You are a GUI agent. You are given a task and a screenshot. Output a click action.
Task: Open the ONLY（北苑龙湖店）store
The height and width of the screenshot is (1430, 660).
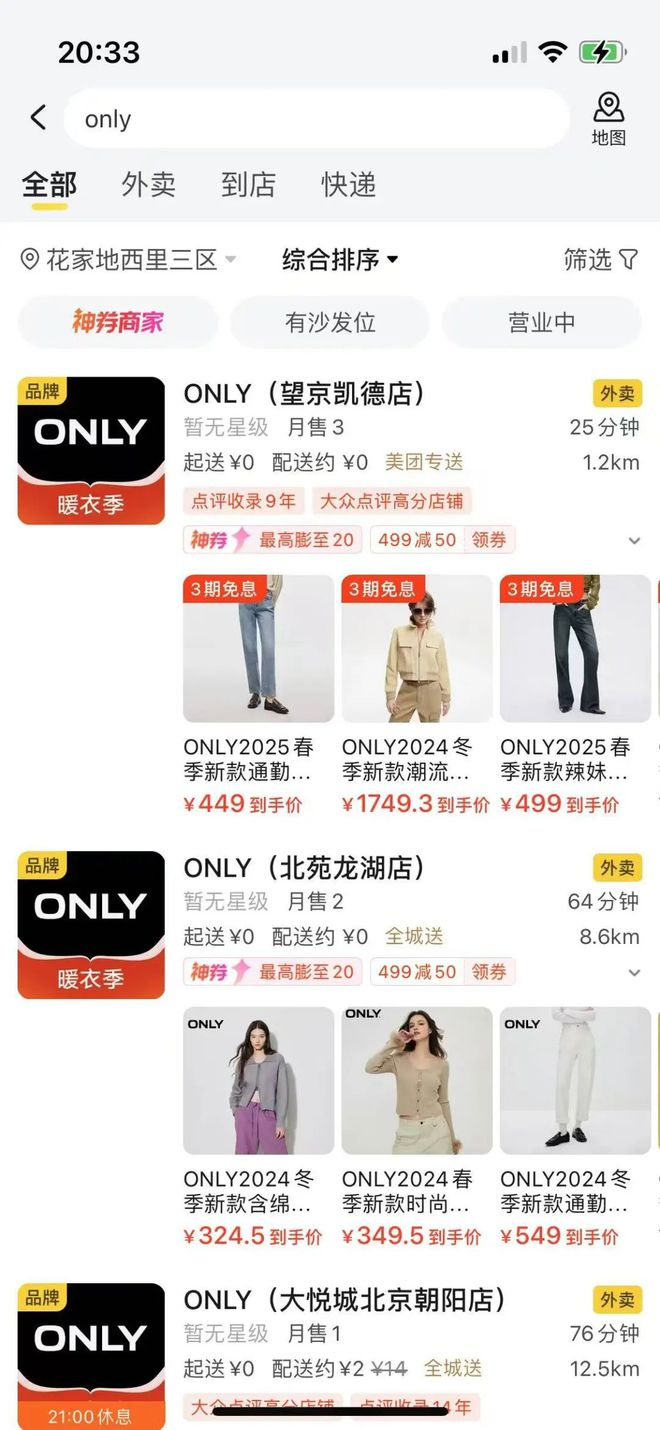point(304,868)
